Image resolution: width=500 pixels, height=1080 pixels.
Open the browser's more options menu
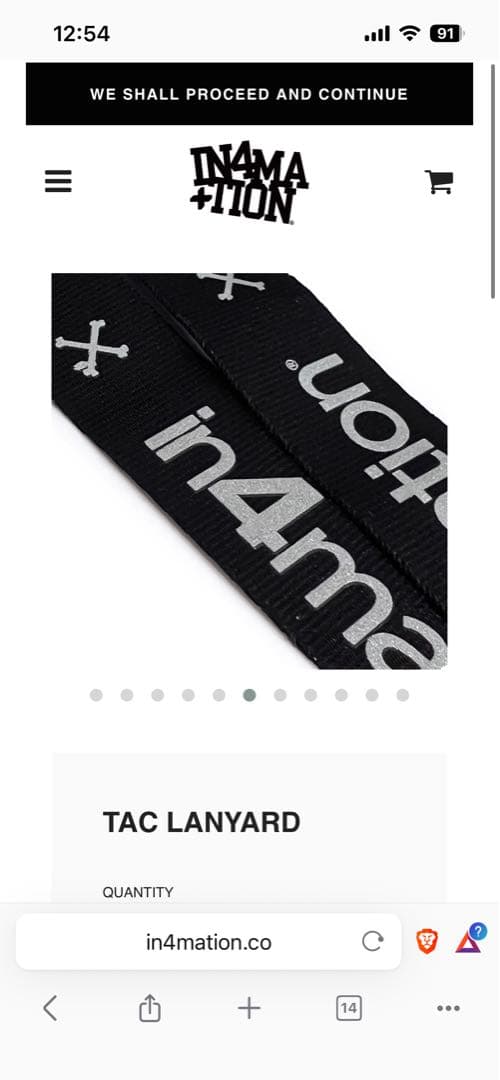coord(448,1008)
